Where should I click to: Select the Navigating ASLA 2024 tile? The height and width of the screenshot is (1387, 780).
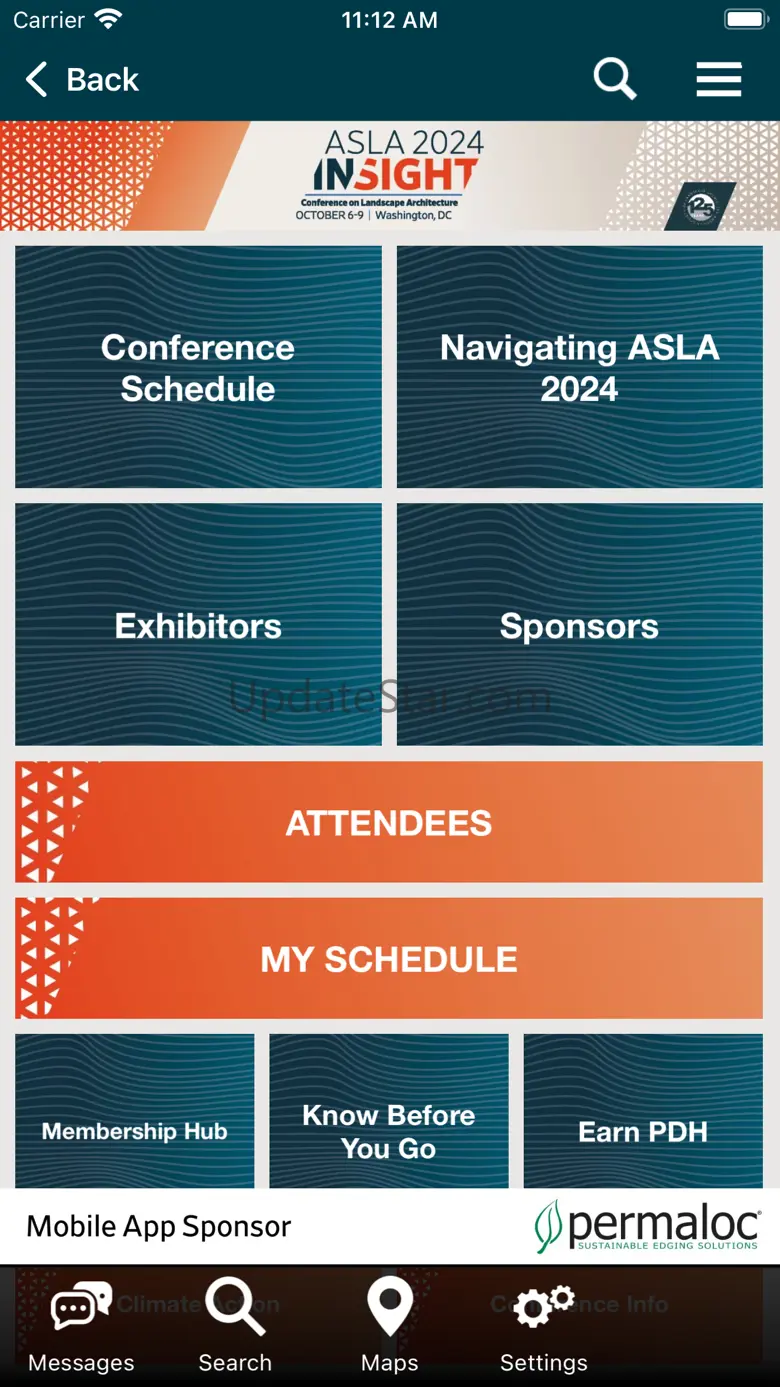(579, 367)
